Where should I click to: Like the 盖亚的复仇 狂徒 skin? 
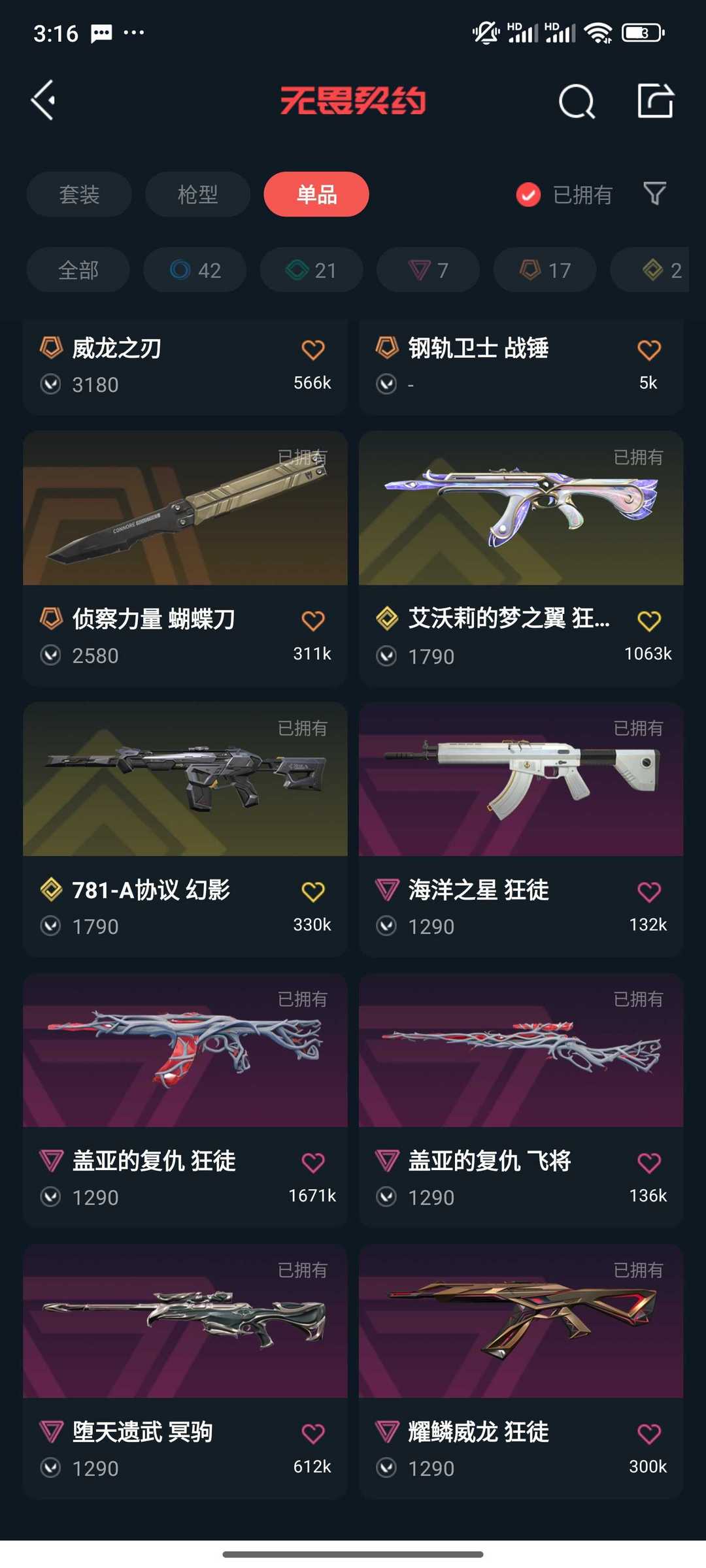[x=313, y=1162]
